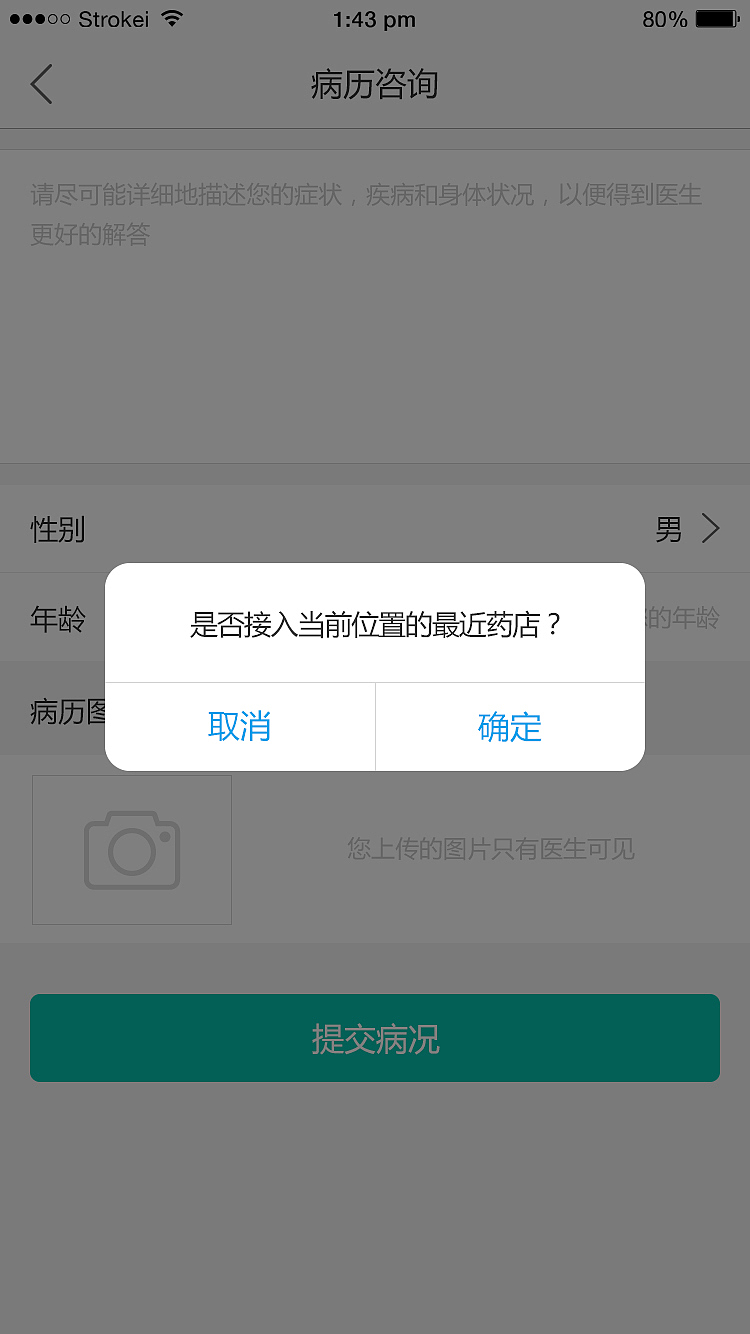Viewport: 750px width, 1334px height.
Task: Open the gender chevron next to 男
Action: (x=711, y=528)
